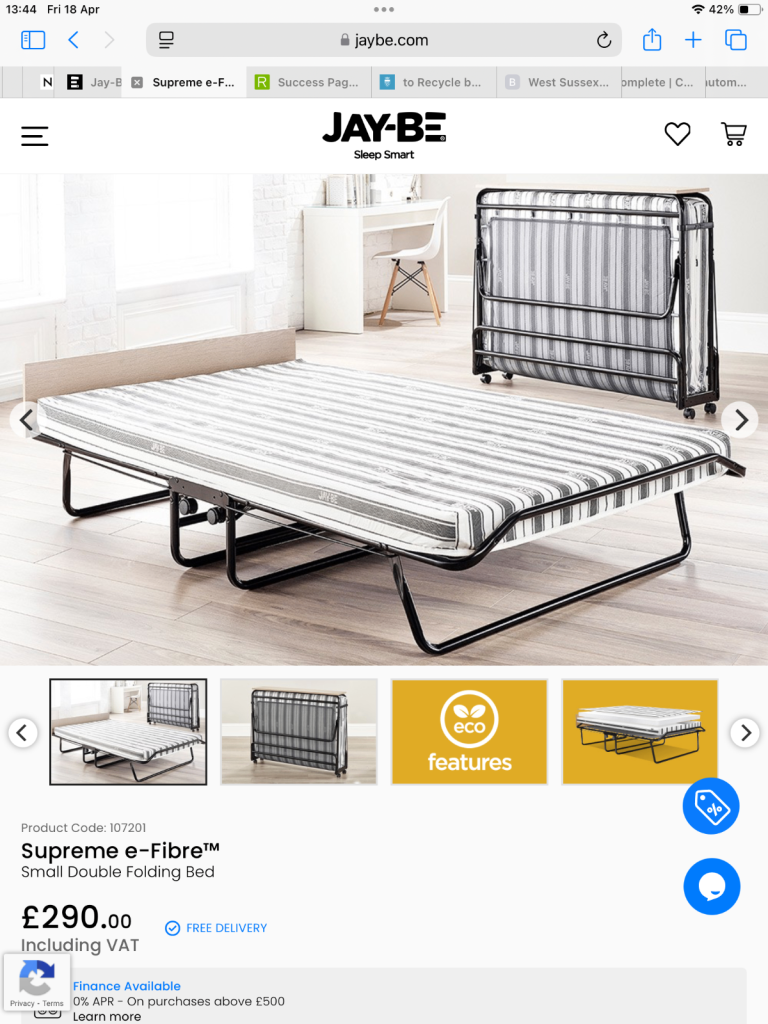Image resolution: width=768 pixels, height=1024 pixels.
Task: Close the Supreme e-Fibre tab
Action: pyautogui.click(x=137, y=83)
